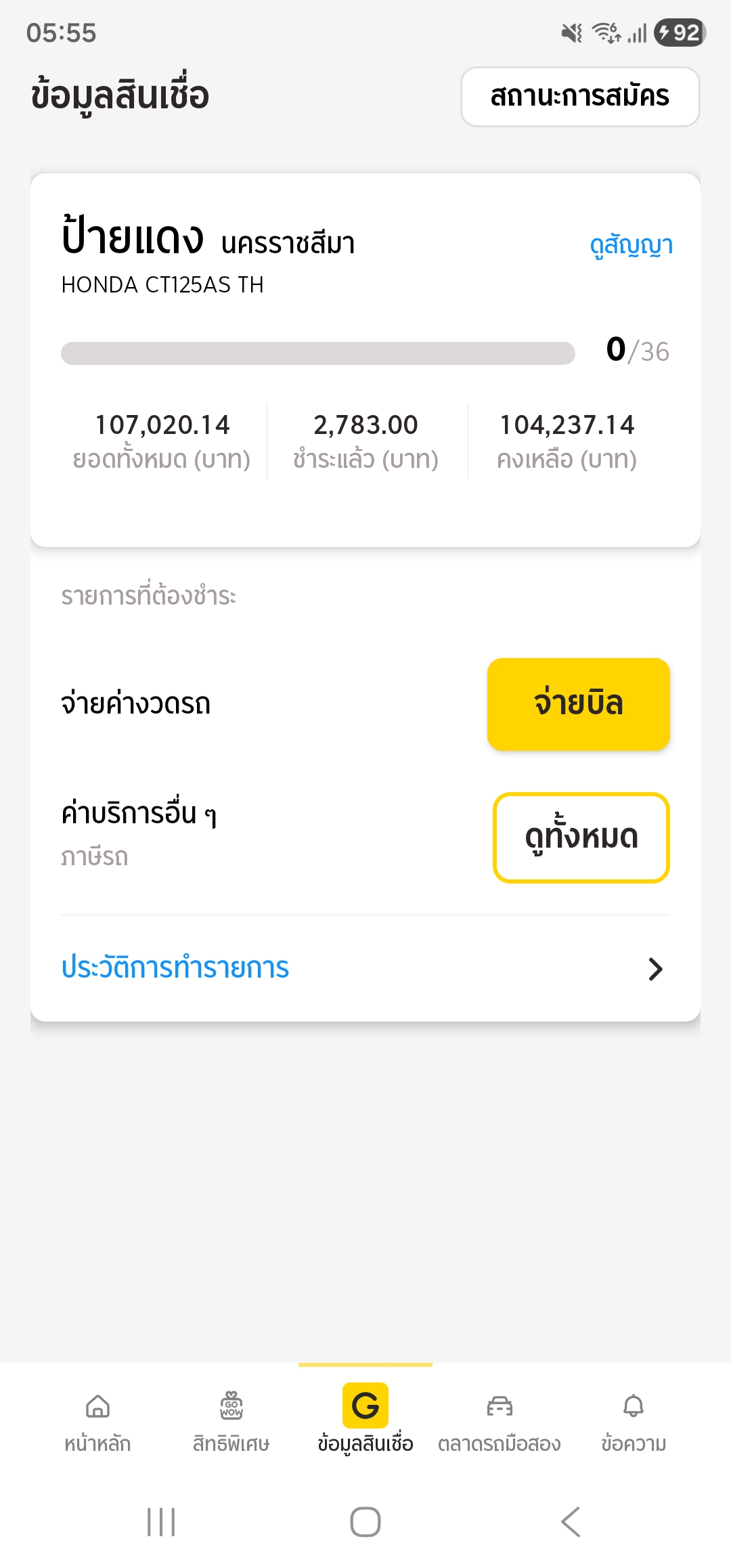Select ดูทั้งหมด for other service fees
The height and width of the screenshot is (1568, 731).
pyautogui.click(x=581, y=837)
